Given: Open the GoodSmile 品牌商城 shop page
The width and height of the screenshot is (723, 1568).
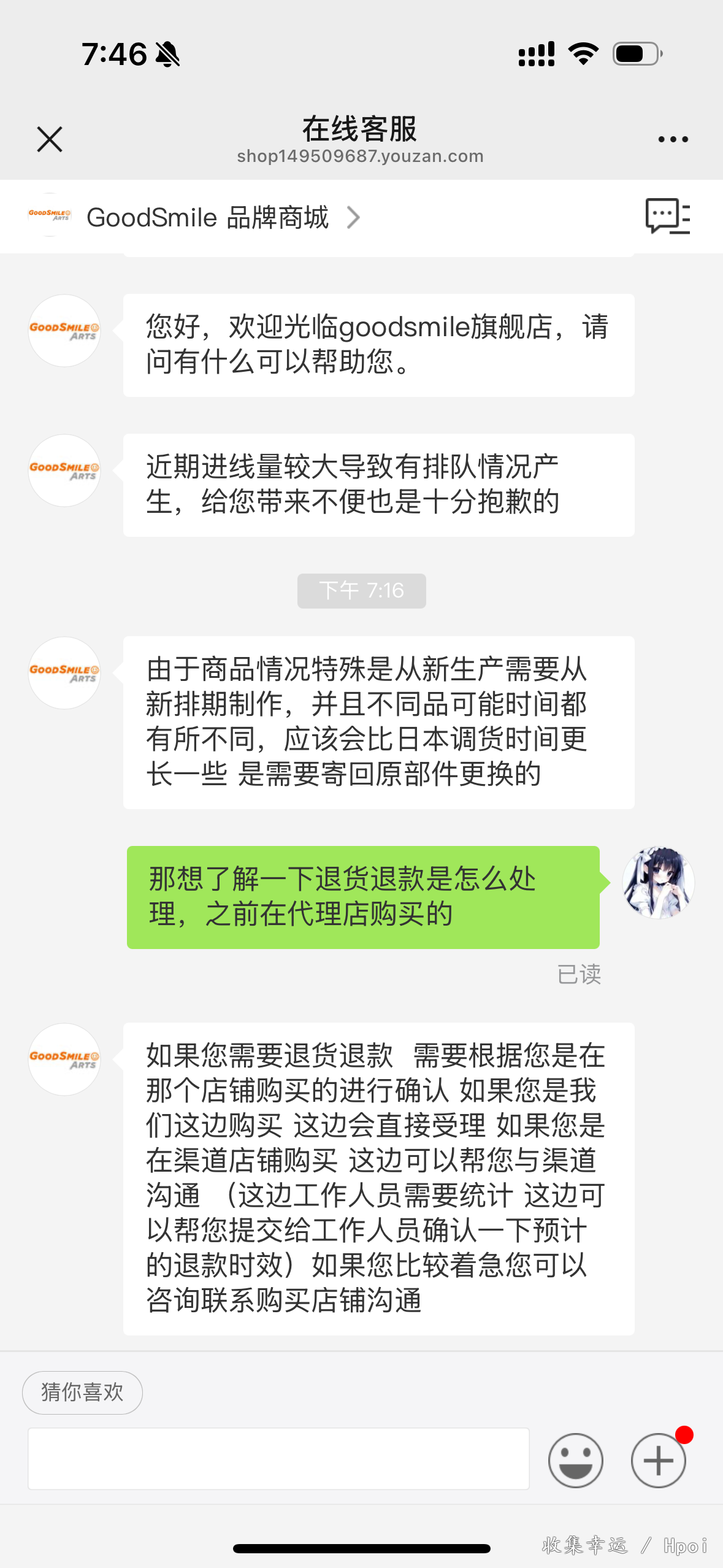Looking at the screenshot, I should pos(194,217).
